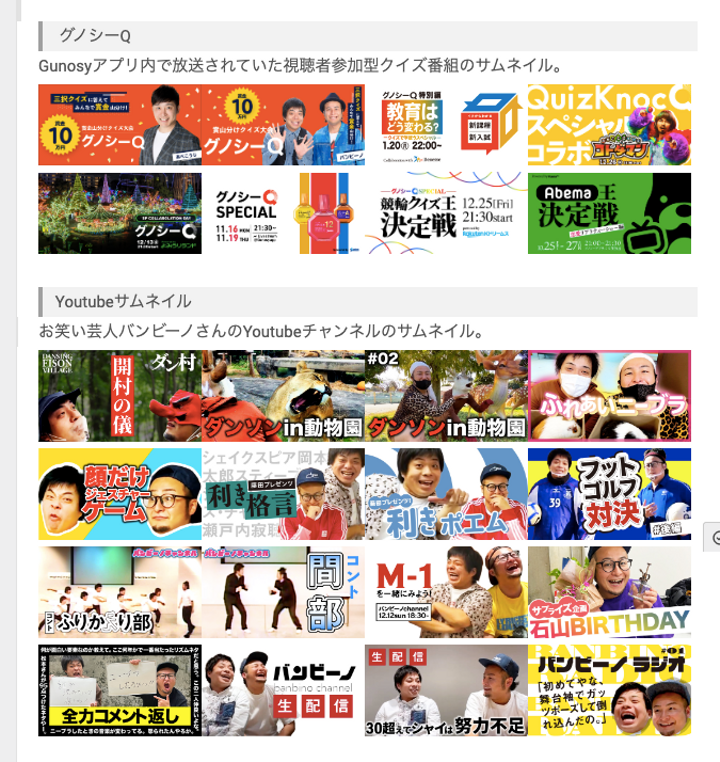View the 全力コメント返し thumbnail

(x=120, y=690)
